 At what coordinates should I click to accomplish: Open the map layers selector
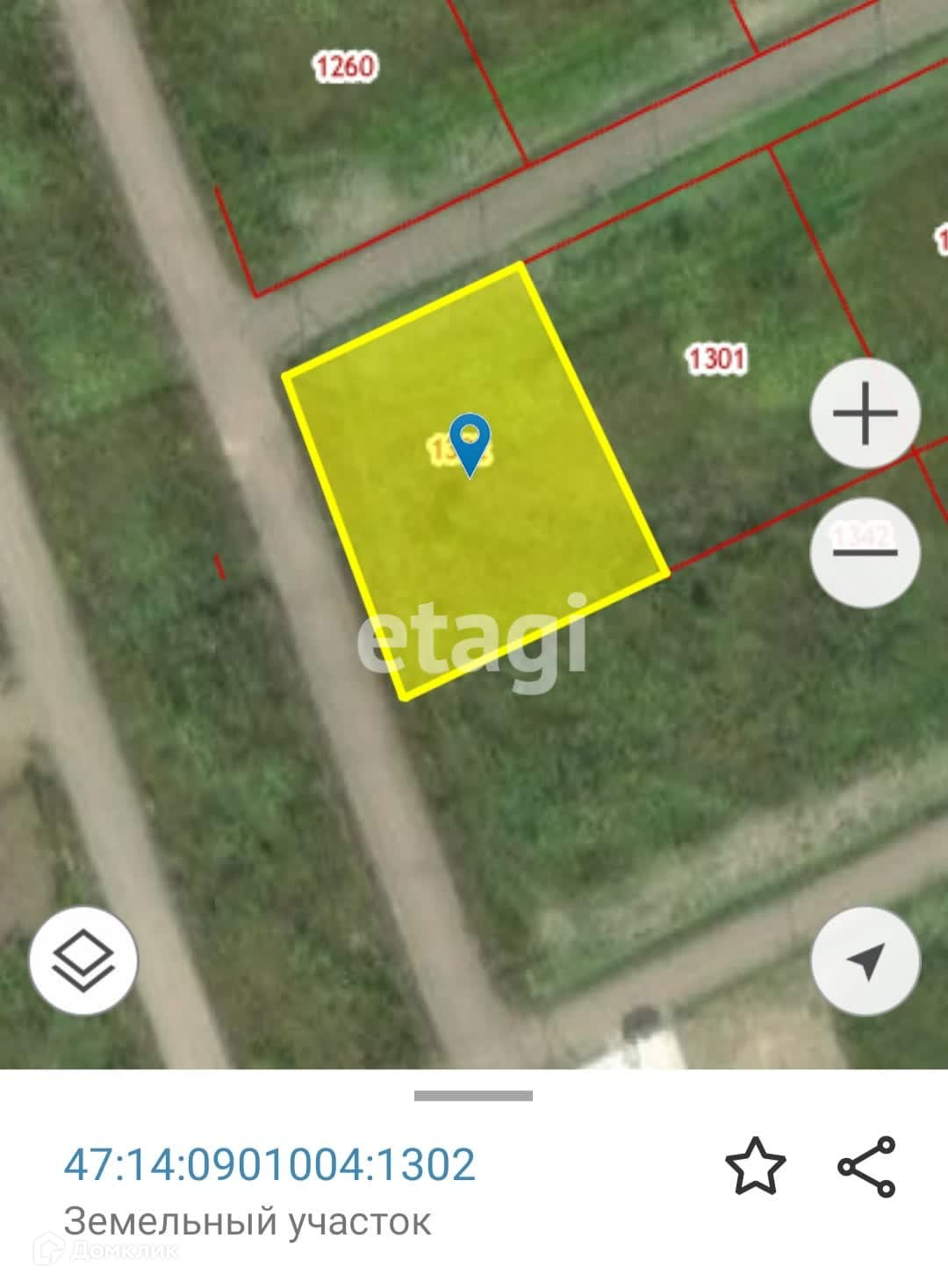click(83, 961)
